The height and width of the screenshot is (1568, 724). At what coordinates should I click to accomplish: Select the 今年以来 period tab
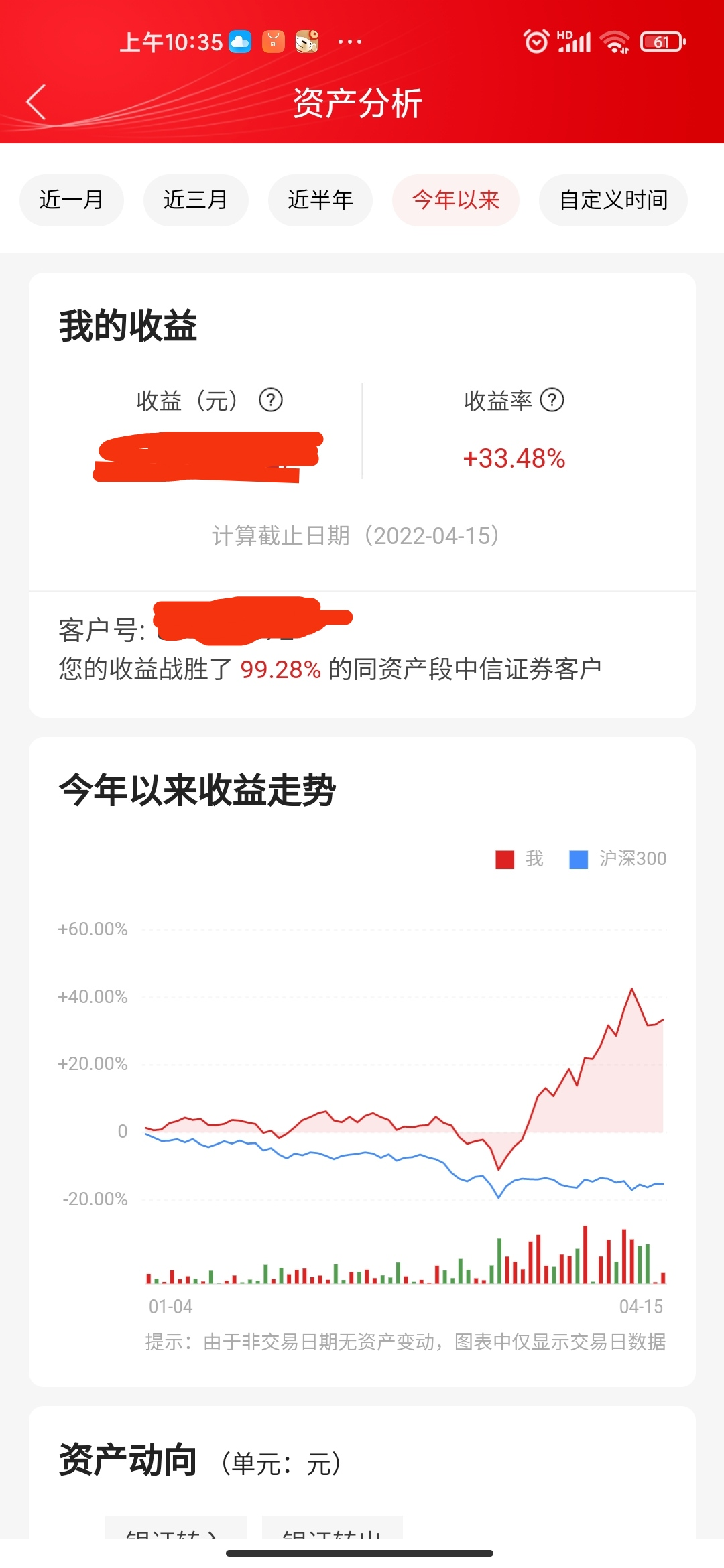coord(456,200)
